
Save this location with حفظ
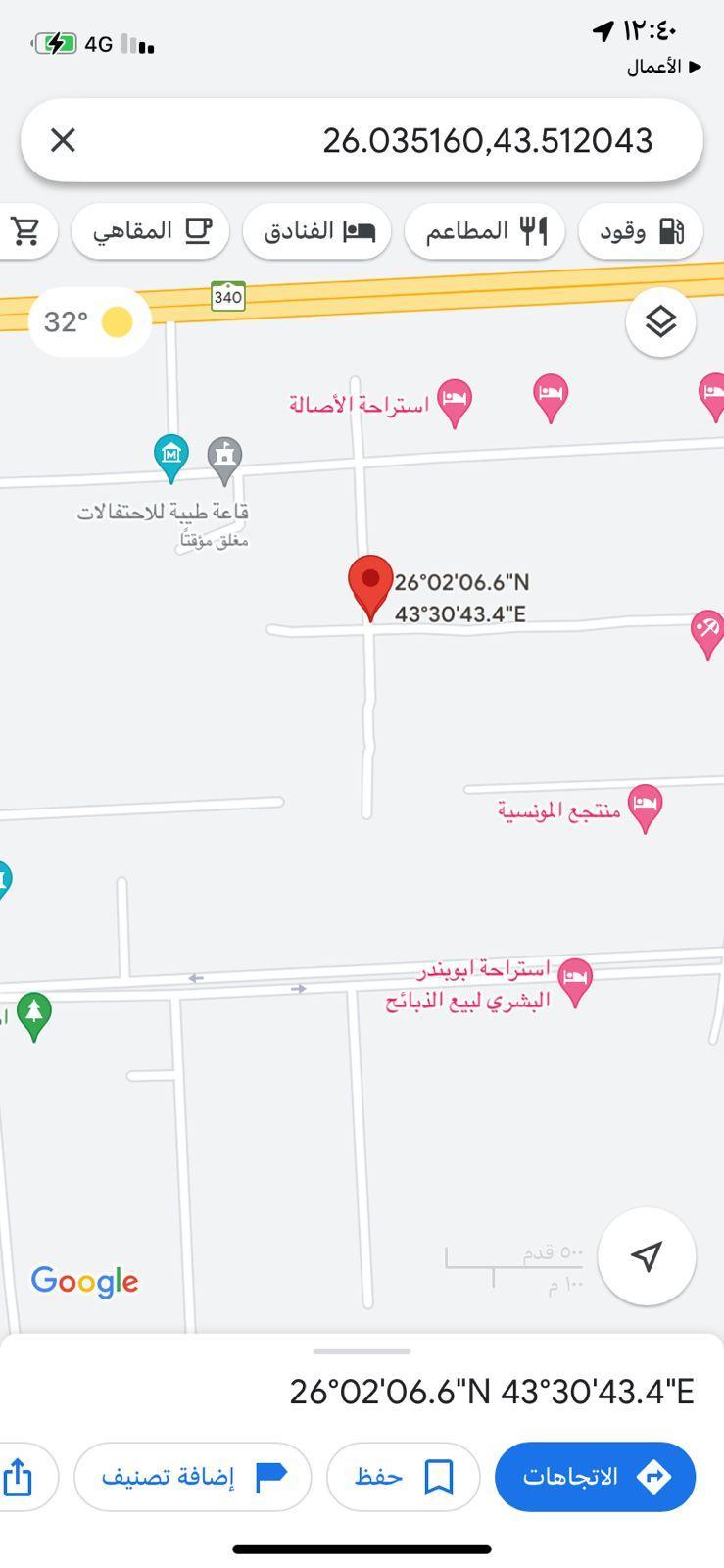pyautogui.click(x=404, y=1476)
